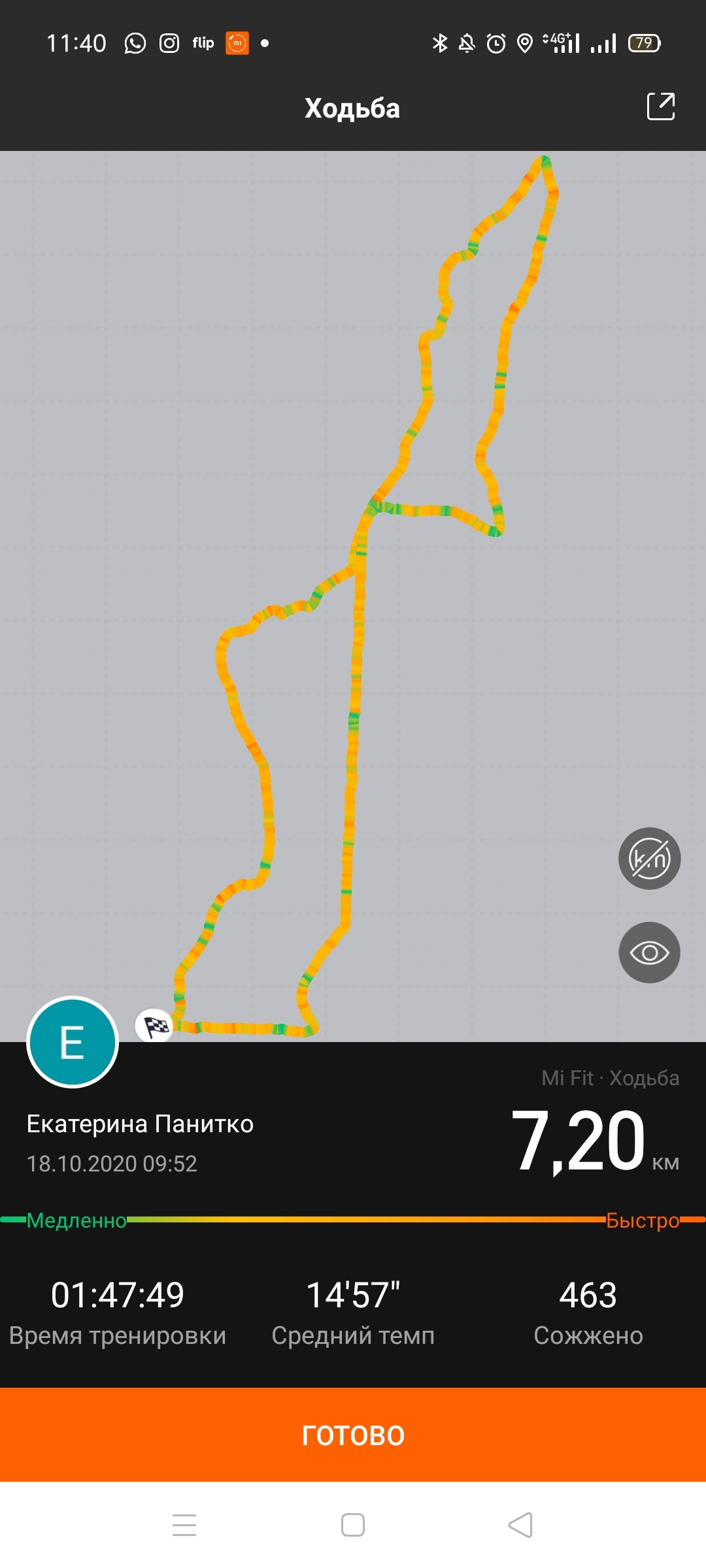Share the walking workout
This screenshot has height=1568, width=706.
[x=660, y=106]
